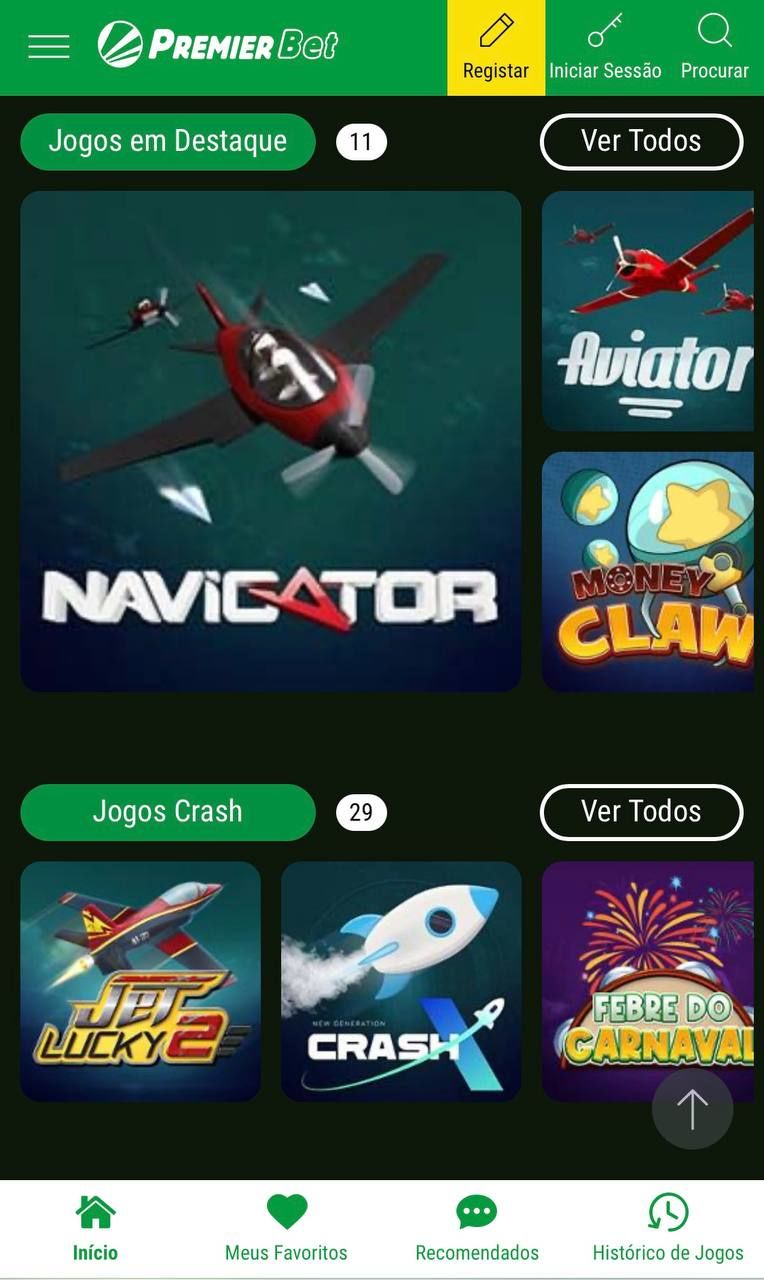Launch the Aviator game tile

click(648, 311)
